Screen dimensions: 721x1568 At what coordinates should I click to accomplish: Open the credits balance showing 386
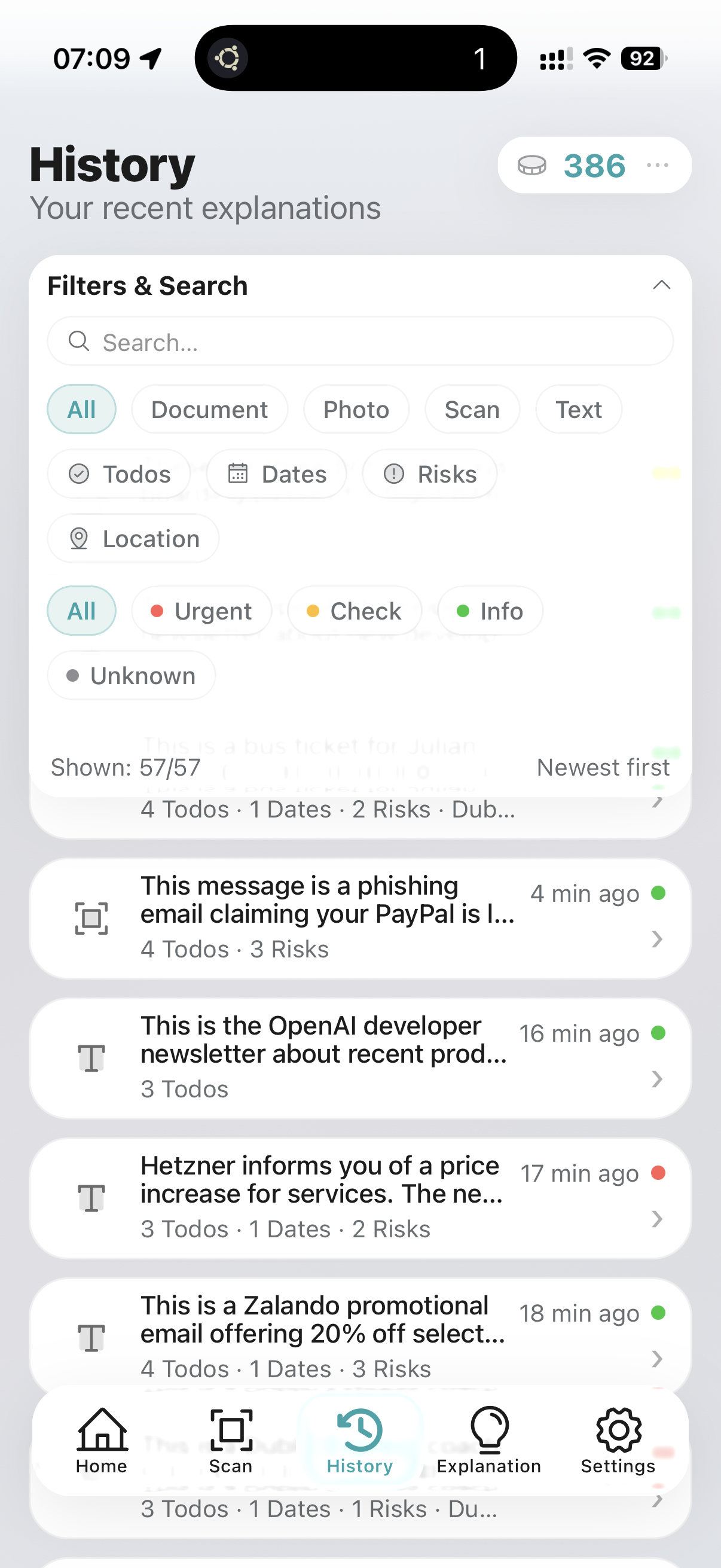tap(594, 166)
